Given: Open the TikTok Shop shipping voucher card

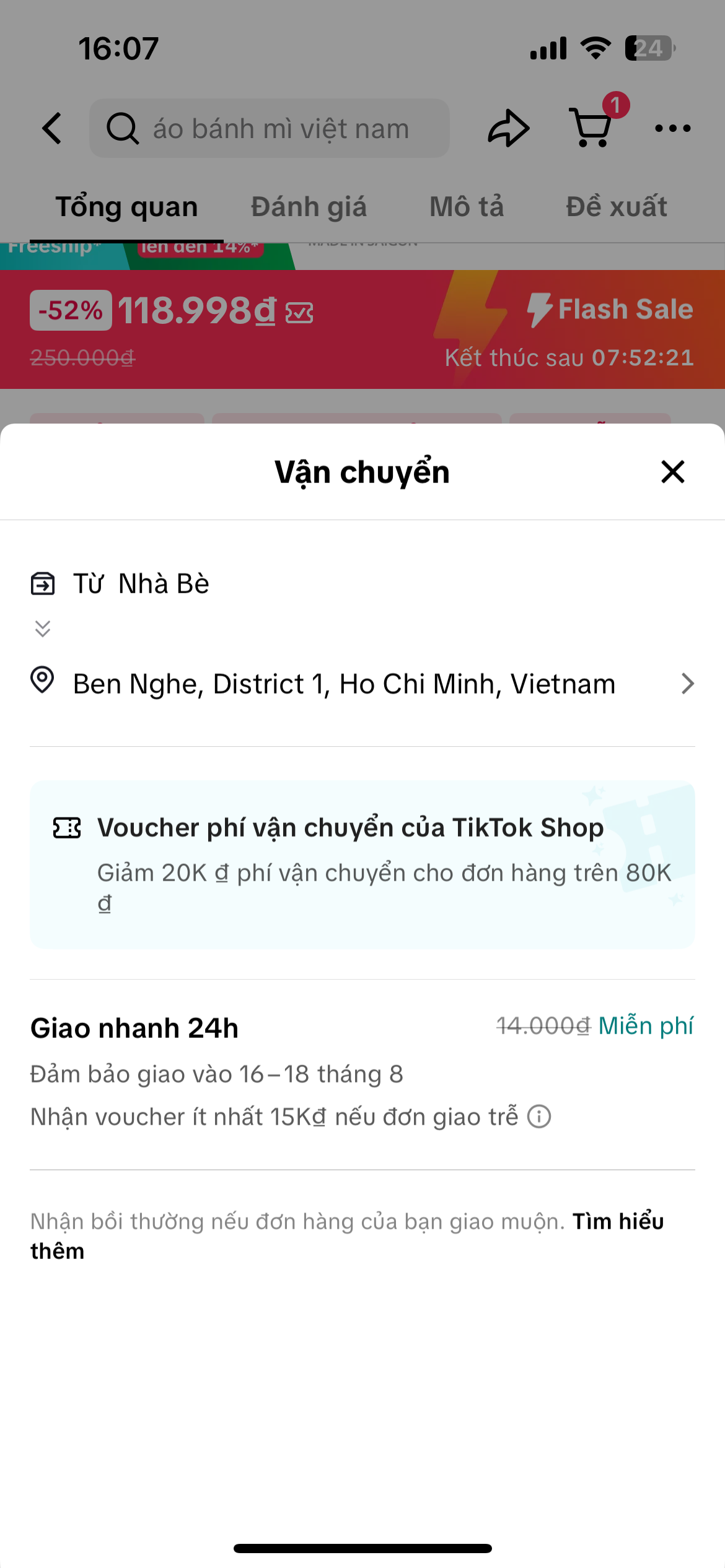Looking at the screenshot, I should click(x=362, y=864).
